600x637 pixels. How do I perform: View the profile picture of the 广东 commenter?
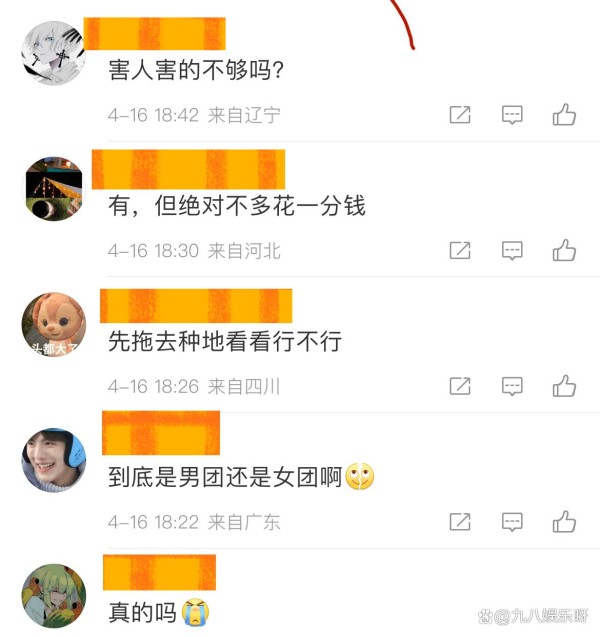tap(52, 460)
